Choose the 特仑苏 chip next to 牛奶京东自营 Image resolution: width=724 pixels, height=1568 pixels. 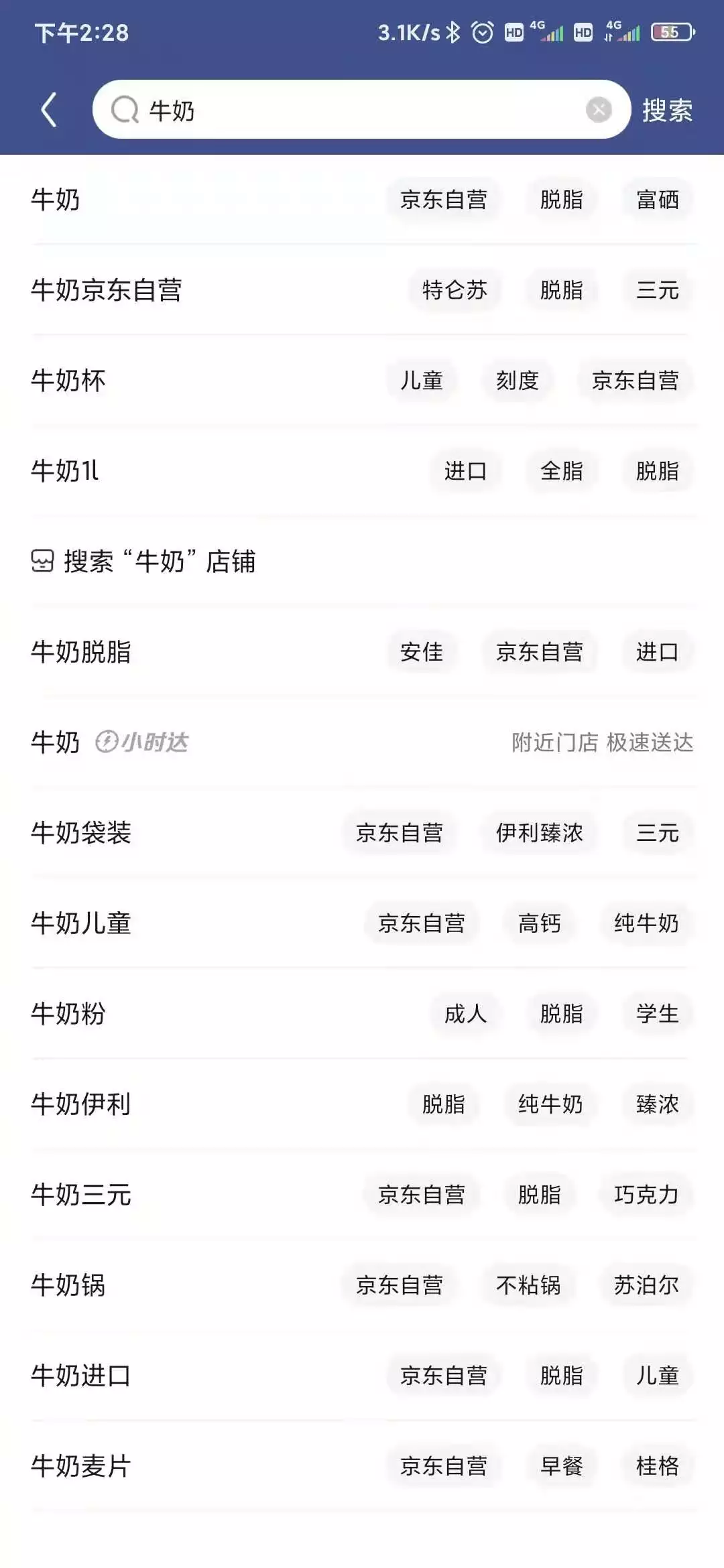pos(455,290)
